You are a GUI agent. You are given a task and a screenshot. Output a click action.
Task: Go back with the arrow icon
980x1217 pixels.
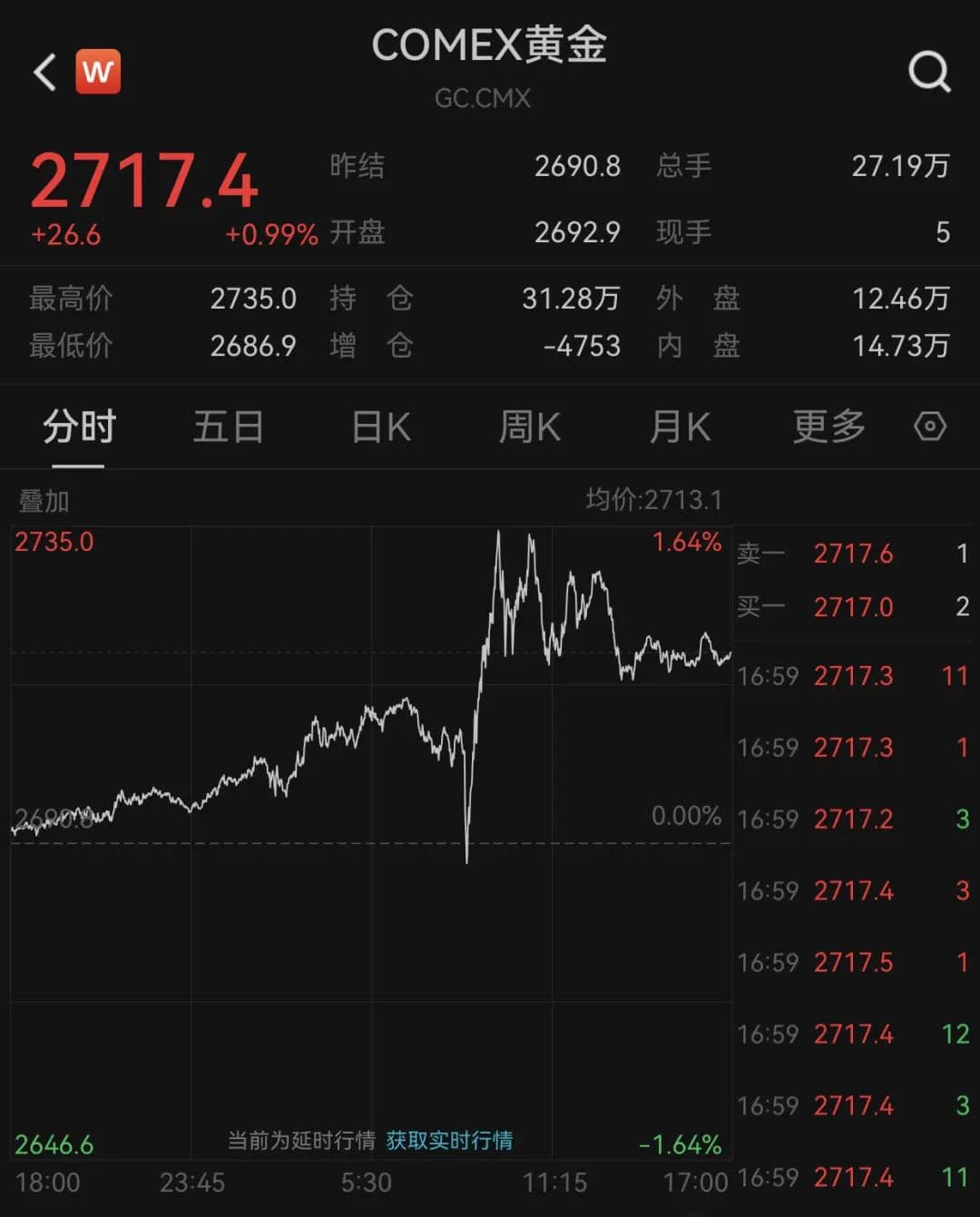44,72
